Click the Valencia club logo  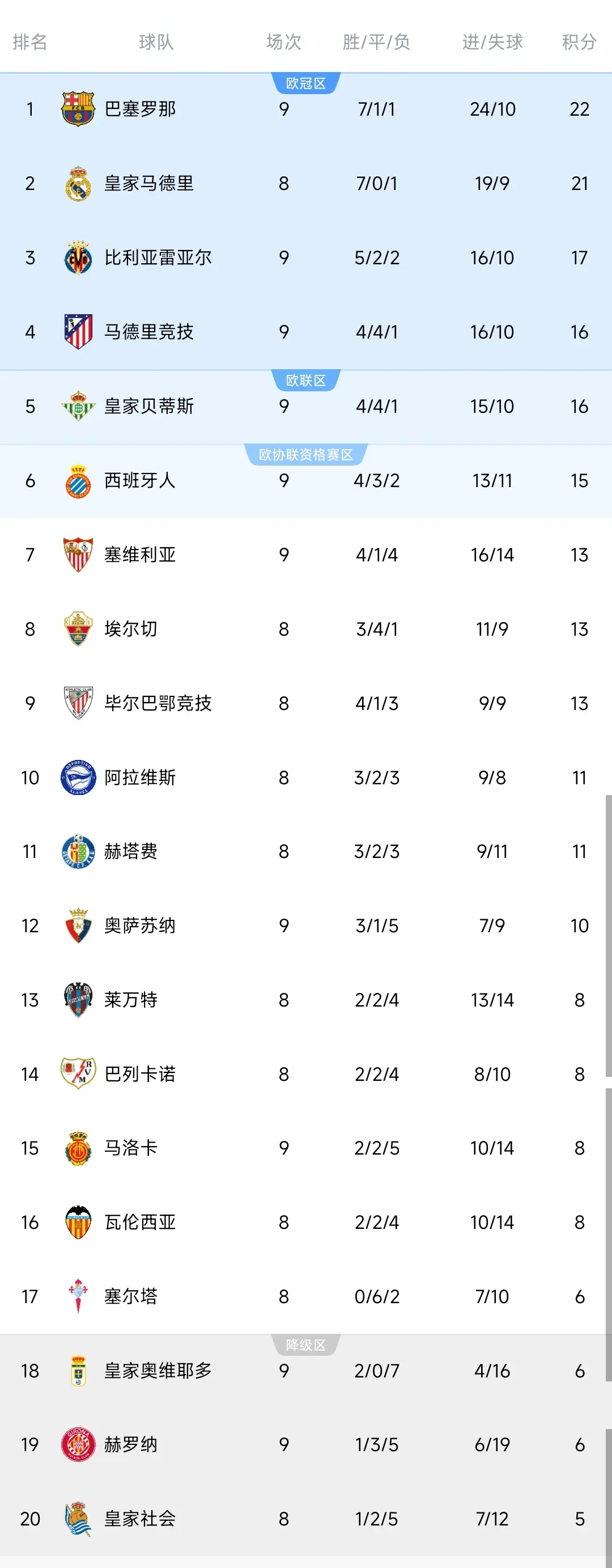(78, 1222)
